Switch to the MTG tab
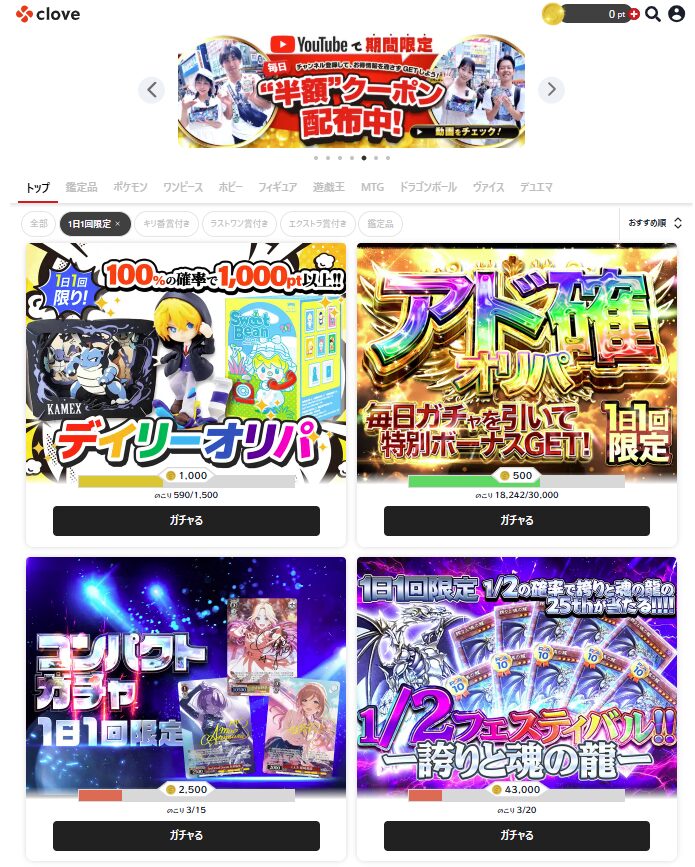Viewport: 695px width, 867px height. coord(372,187)
